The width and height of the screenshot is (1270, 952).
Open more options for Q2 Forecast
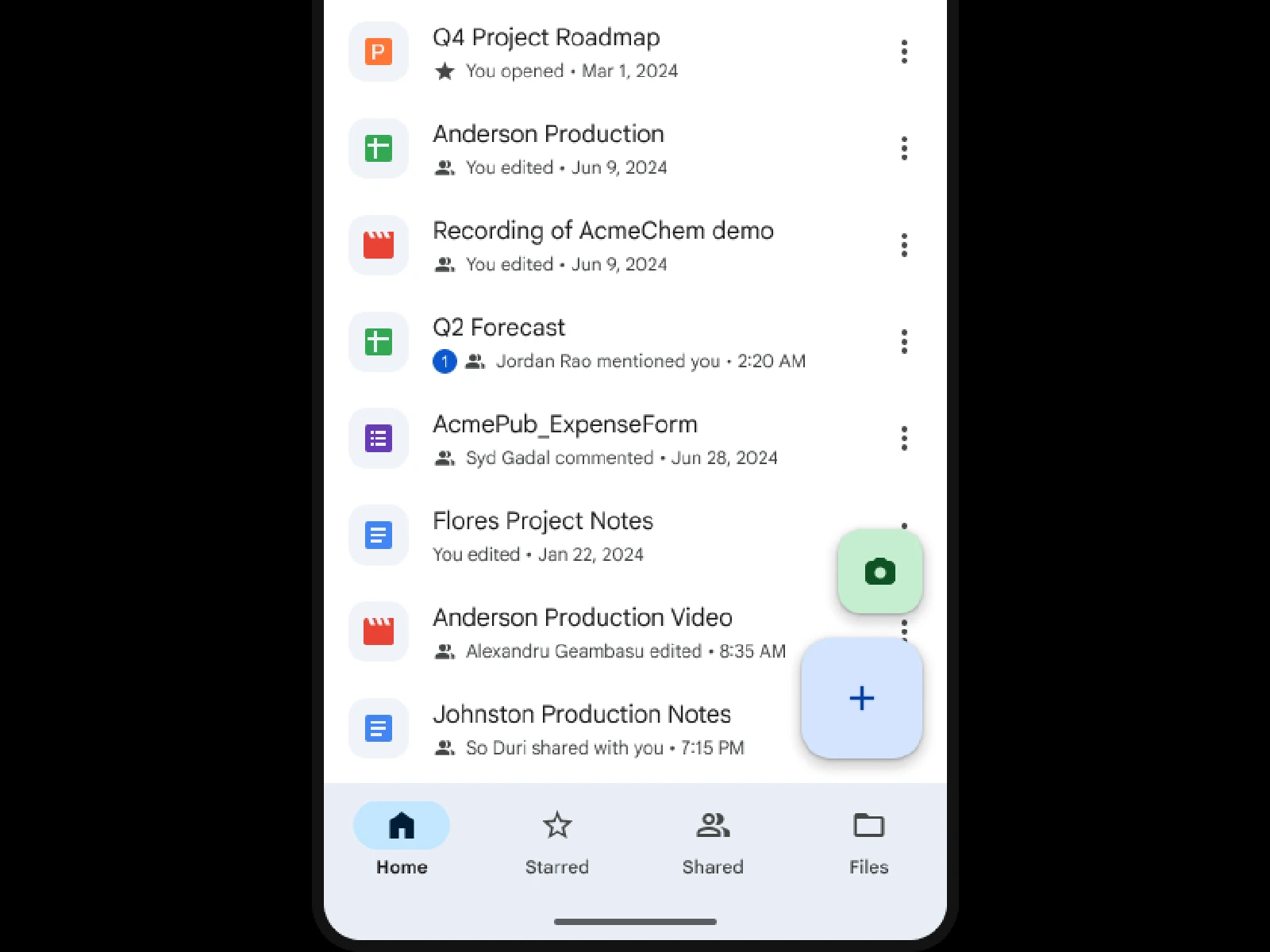click(903, 343)
